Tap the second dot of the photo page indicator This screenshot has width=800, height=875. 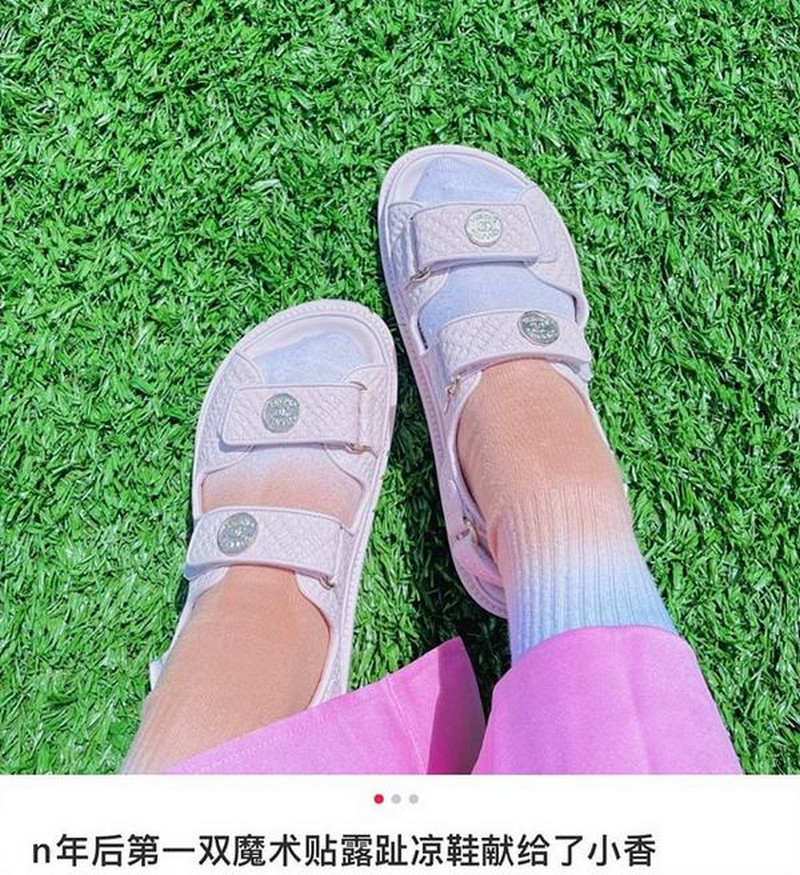tap(396, 799)
